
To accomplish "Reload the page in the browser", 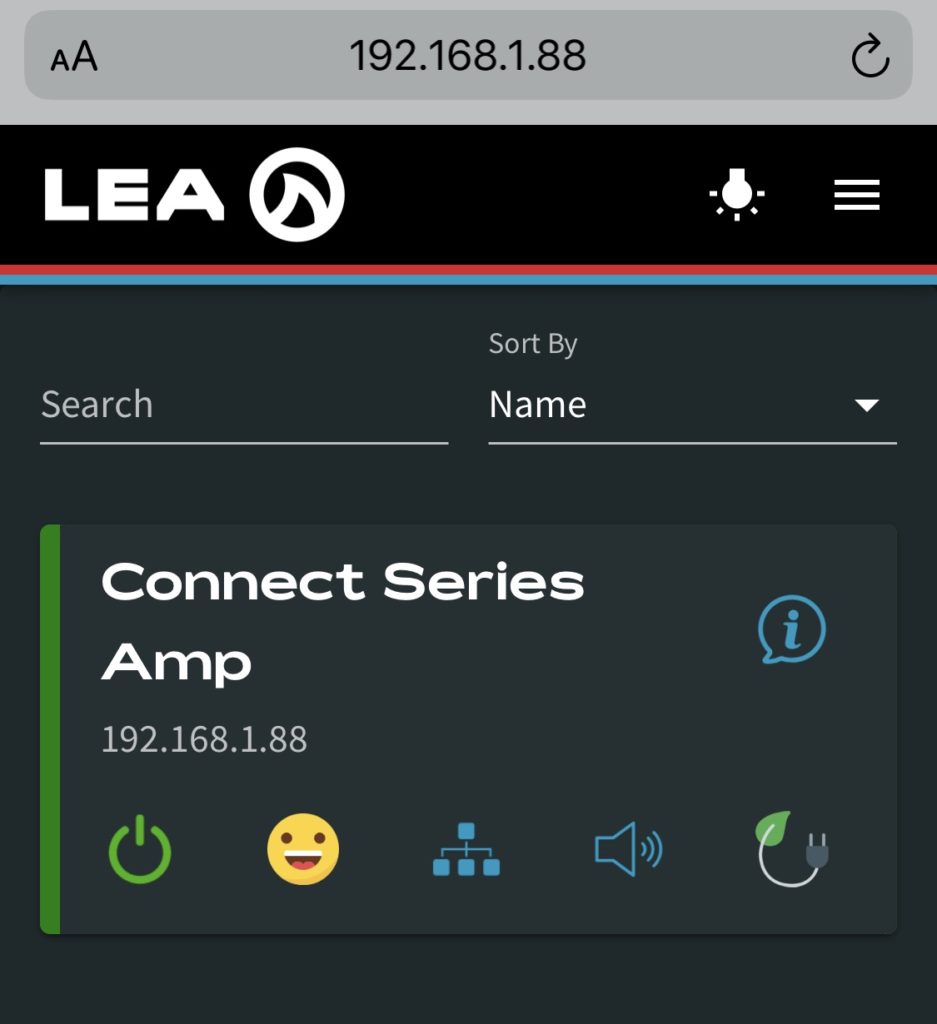I will point(869,56).
